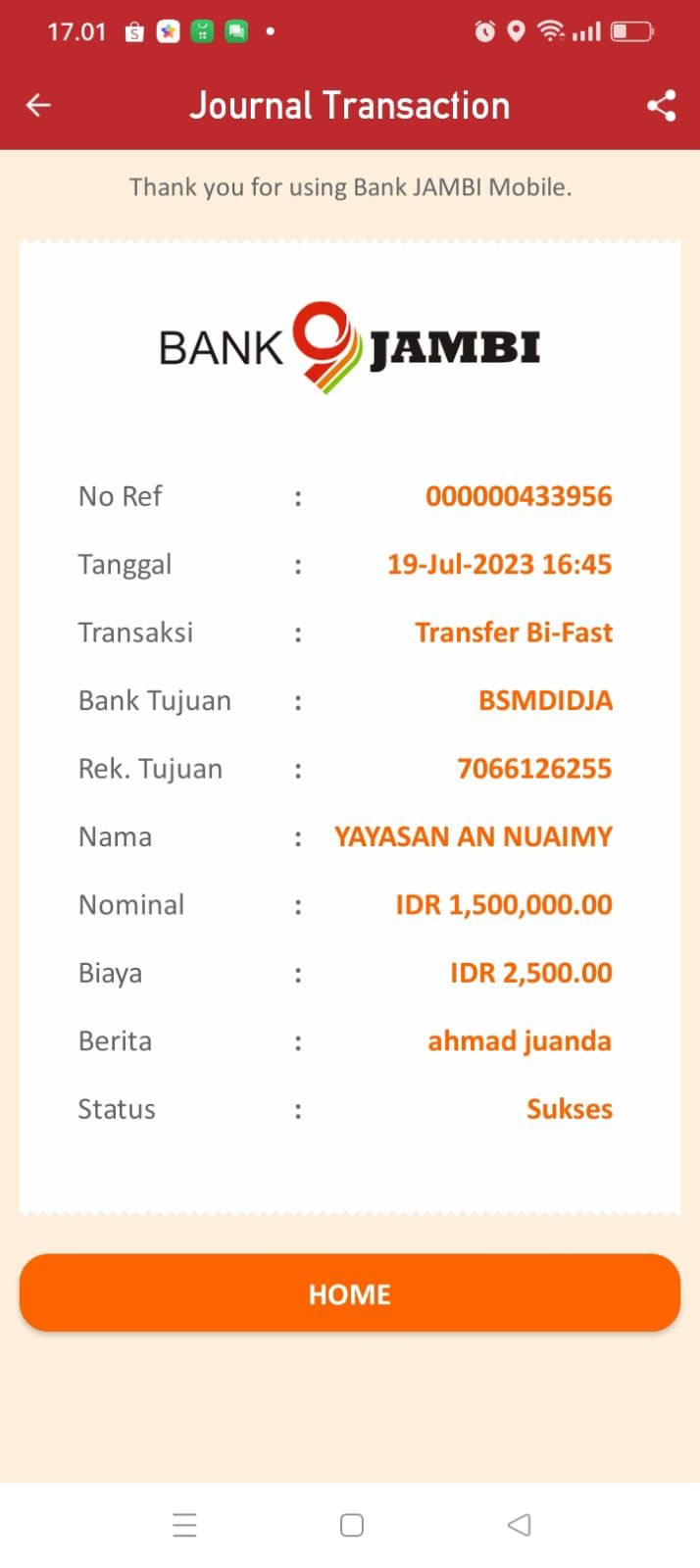Share this transaction receipt
Viewport: 700px width, 1568px height.
click(x=662, y=105)
